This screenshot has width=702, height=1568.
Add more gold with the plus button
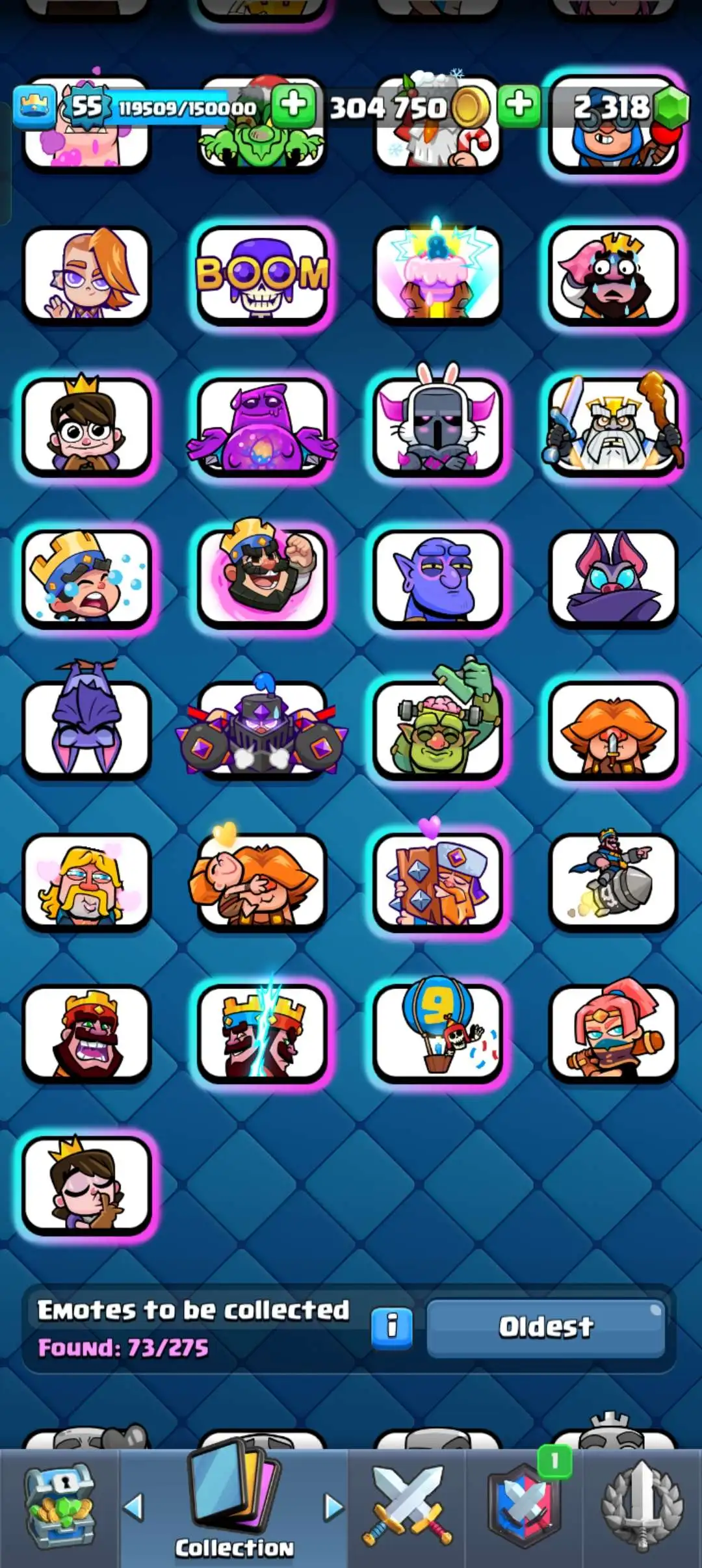293,106
